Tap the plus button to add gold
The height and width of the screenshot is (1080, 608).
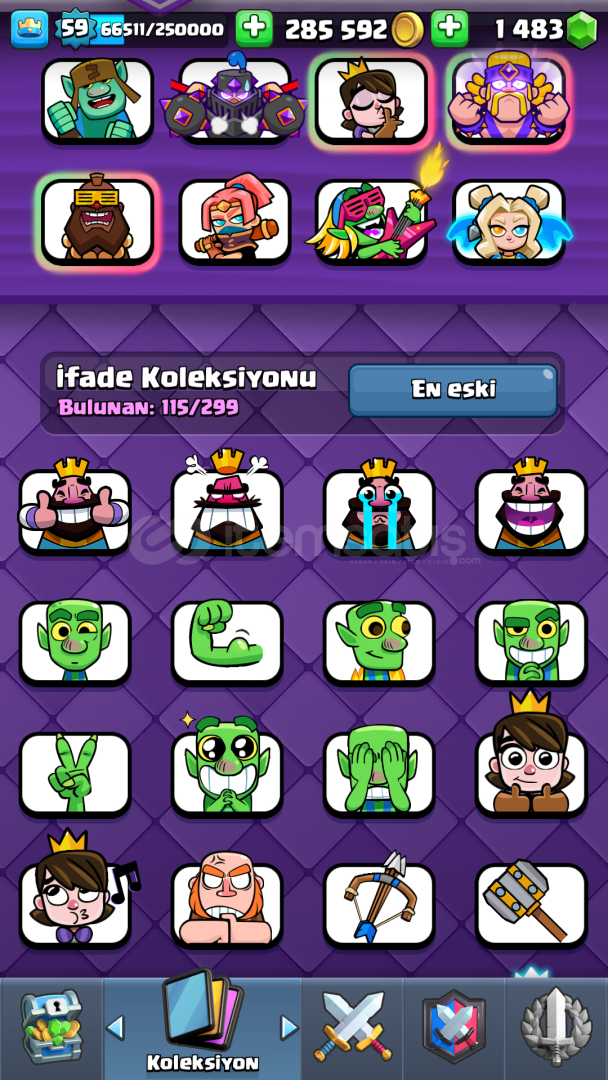254,29
